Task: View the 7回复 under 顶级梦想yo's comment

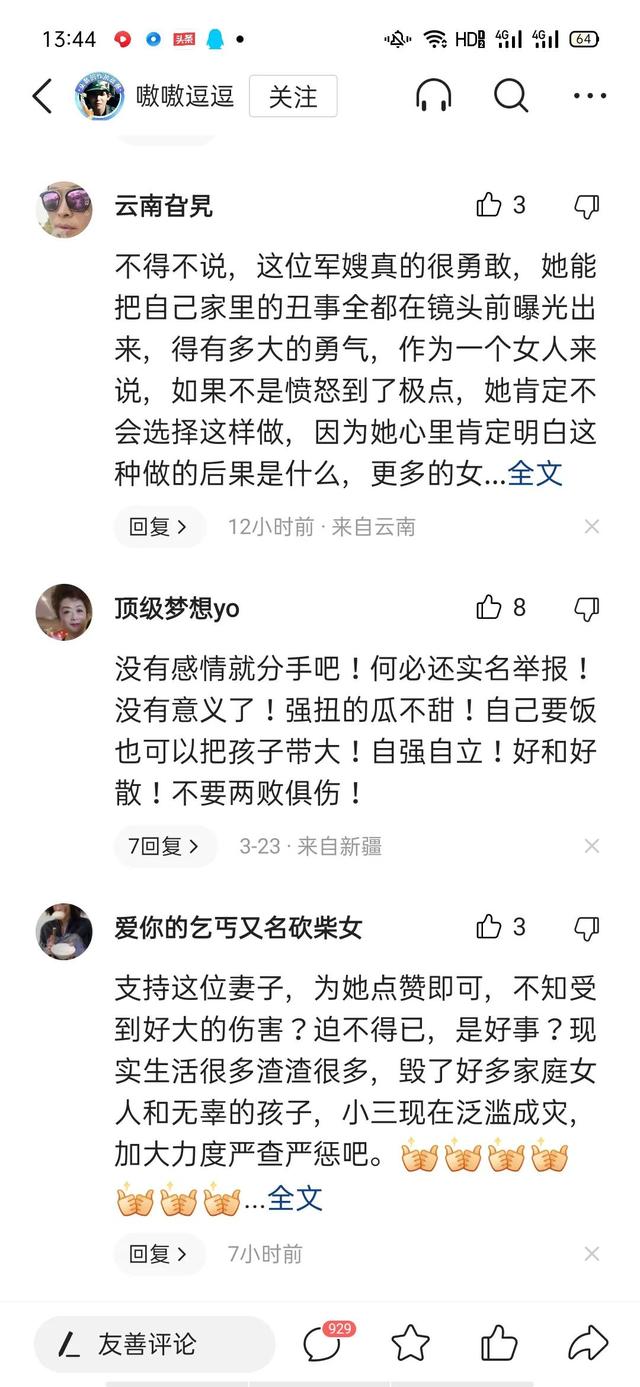Action: pyautogui.click(x=165, y=846)
